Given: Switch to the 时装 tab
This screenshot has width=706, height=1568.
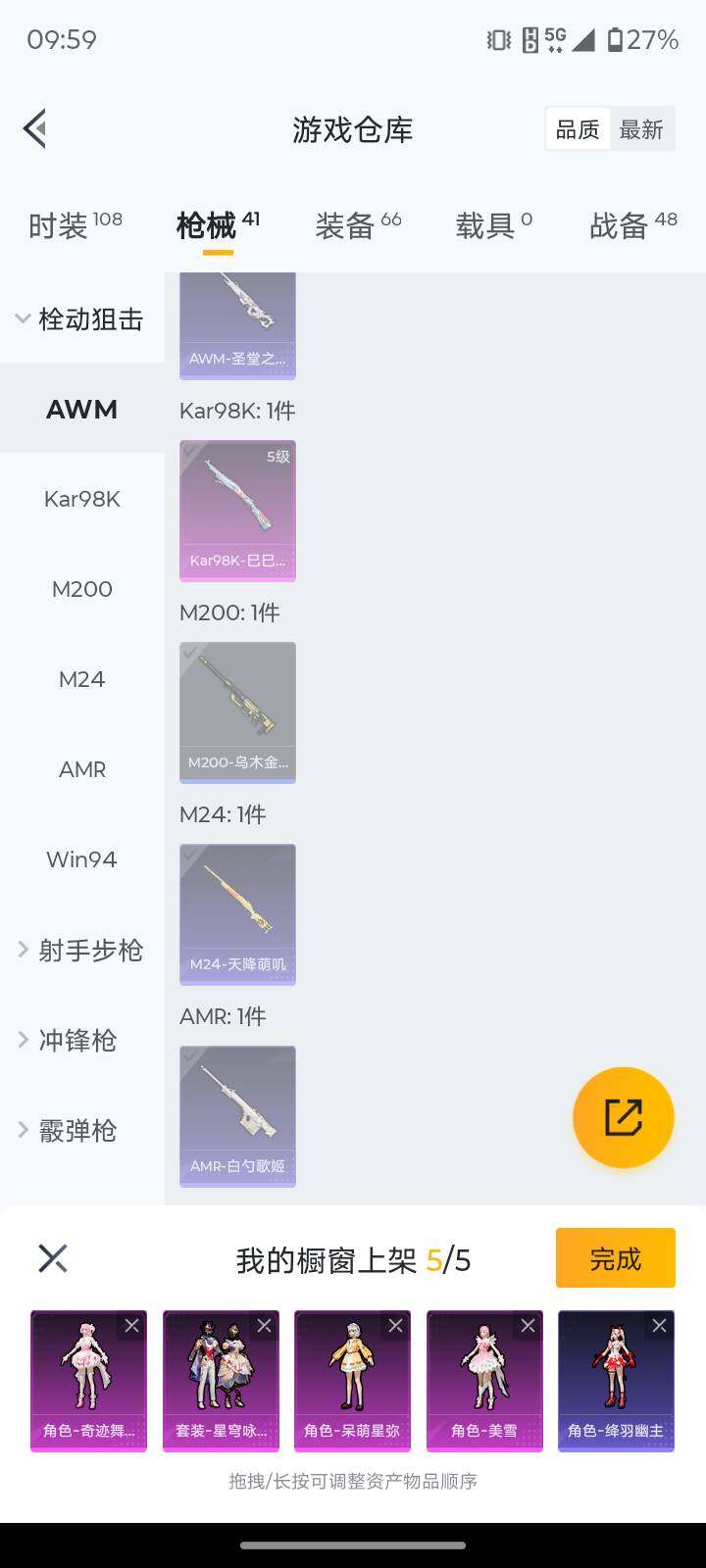Looking at the screenshot, I should point(62,224).
